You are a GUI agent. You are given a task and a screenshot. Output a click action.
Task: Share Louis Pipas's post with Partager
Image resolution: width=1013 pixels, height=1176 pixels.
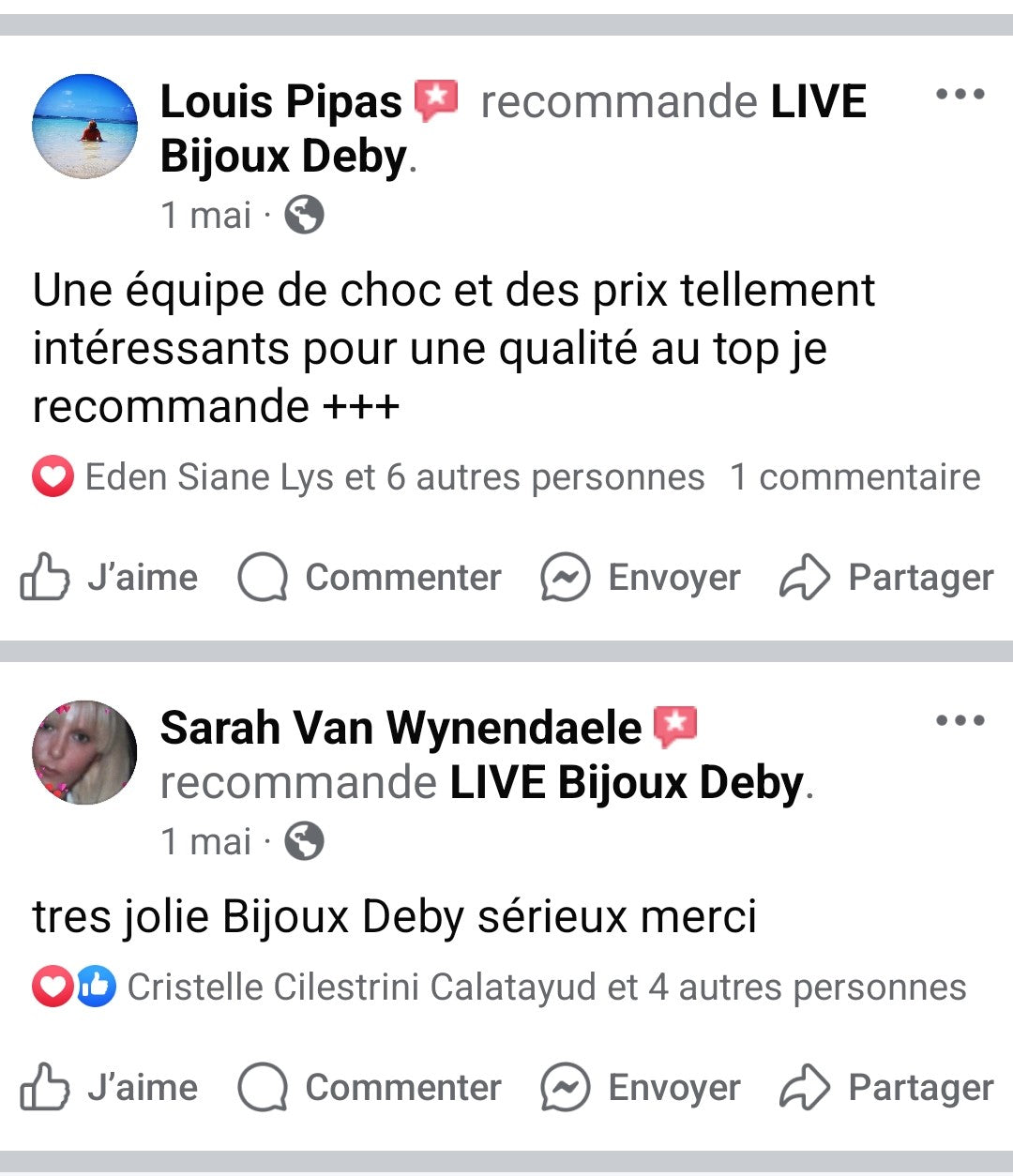[886, 578]
